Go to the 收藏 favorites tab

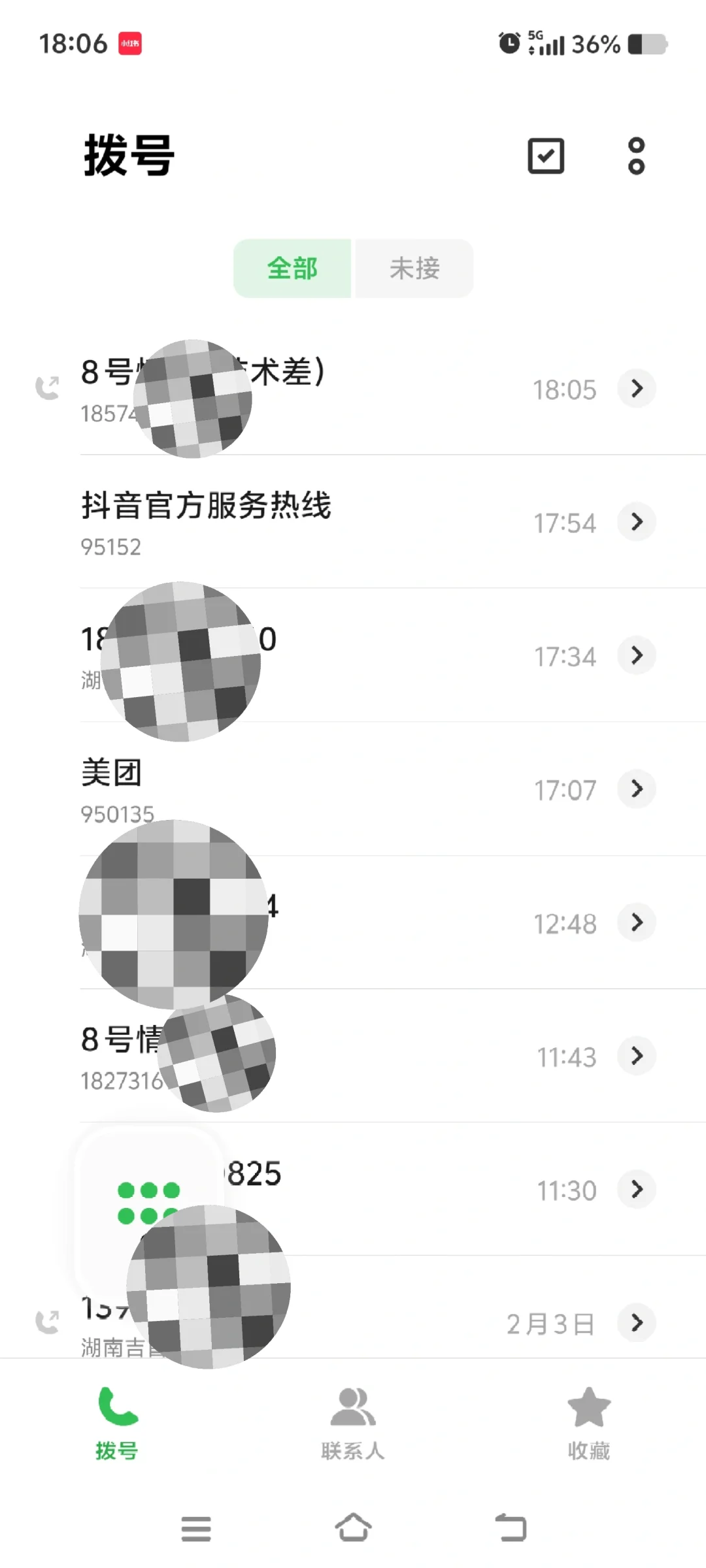coord(588,1423)
